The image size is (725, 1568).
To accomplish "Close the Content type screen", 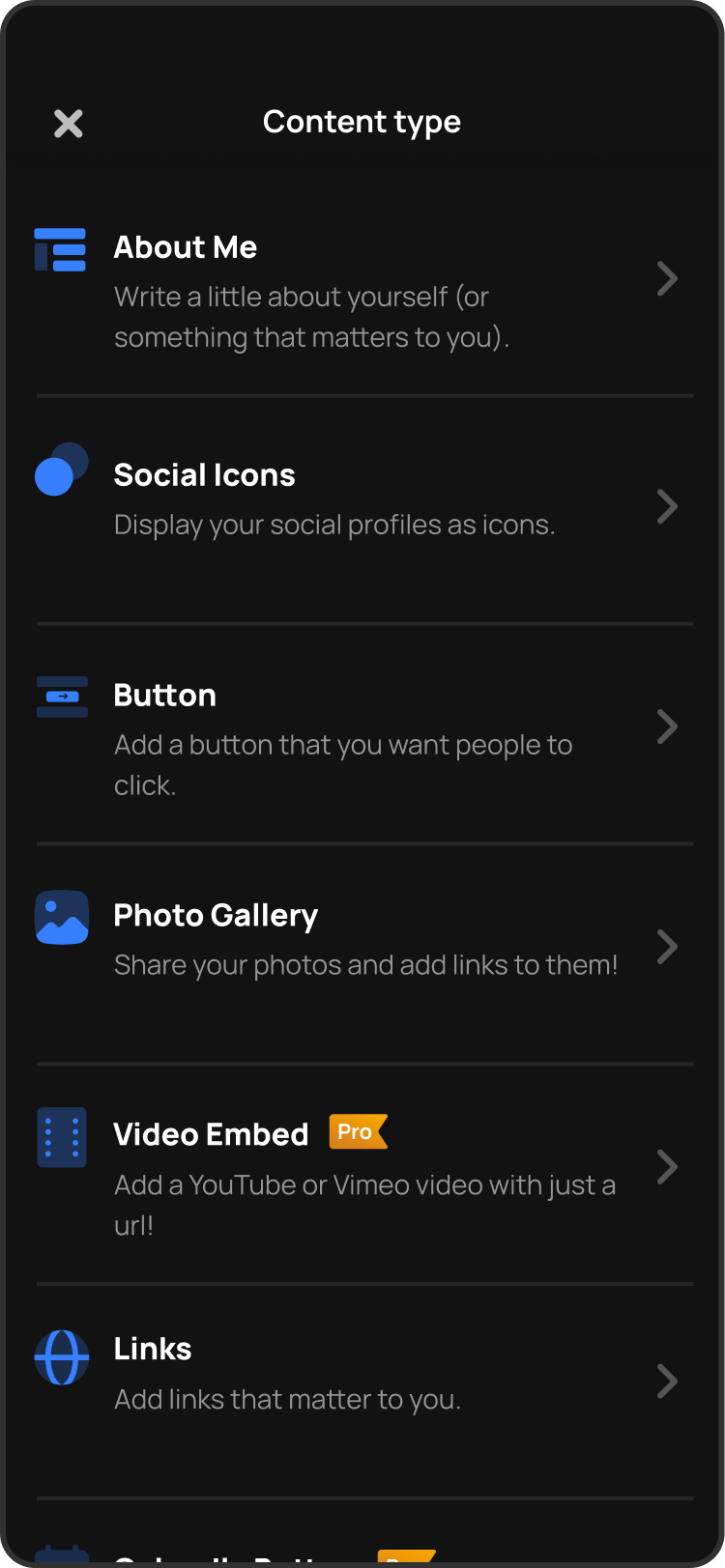I will [x=68, y=123].
